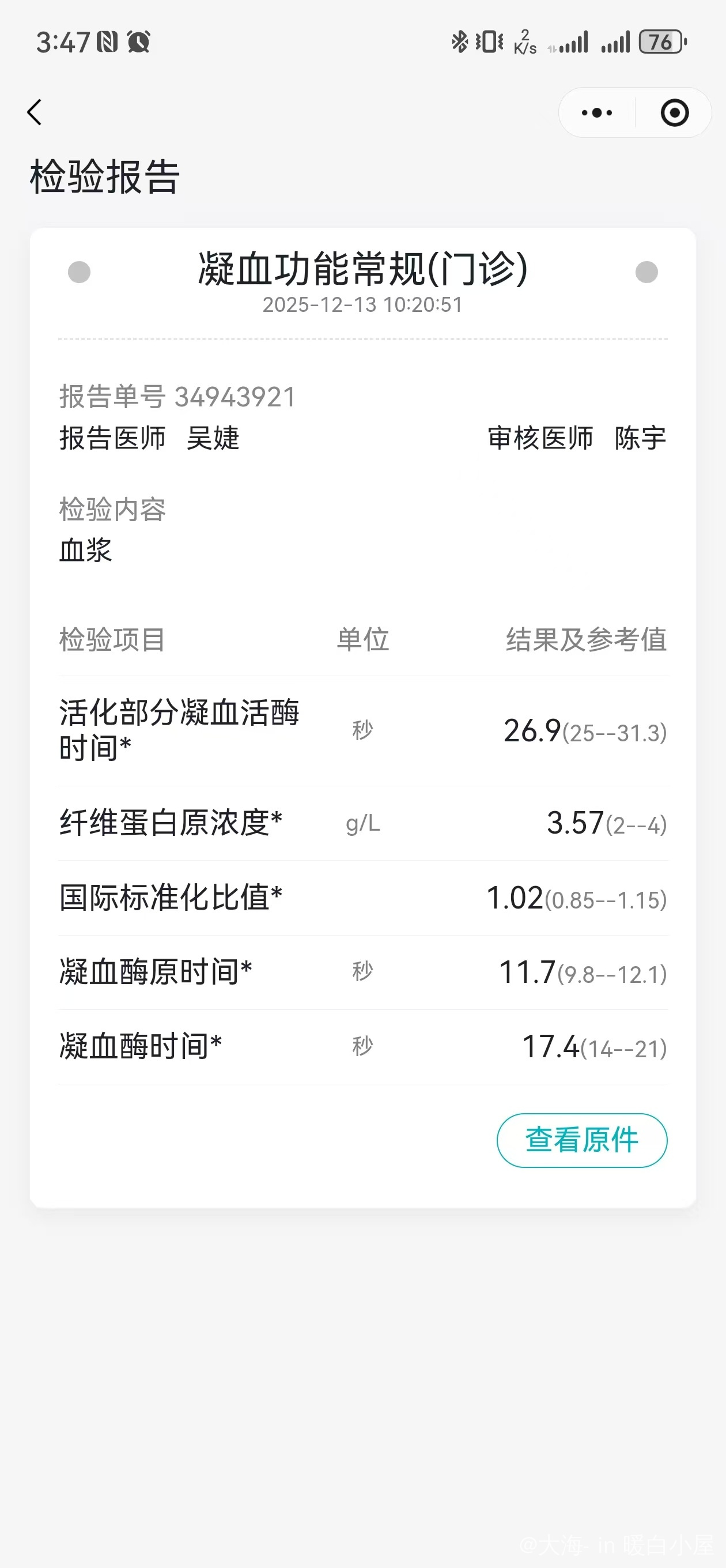Open the mini program more-options menu

pos(596,112)
